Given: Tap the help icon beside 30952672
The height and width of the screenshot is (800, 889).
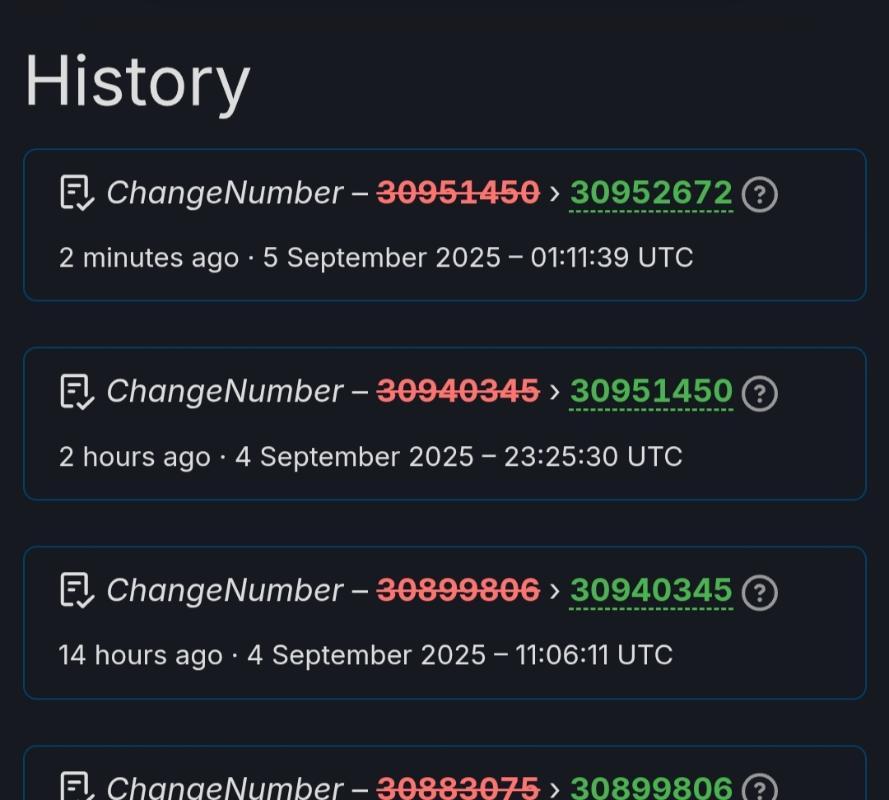Looking at the screenshot, I should (760, 194).
